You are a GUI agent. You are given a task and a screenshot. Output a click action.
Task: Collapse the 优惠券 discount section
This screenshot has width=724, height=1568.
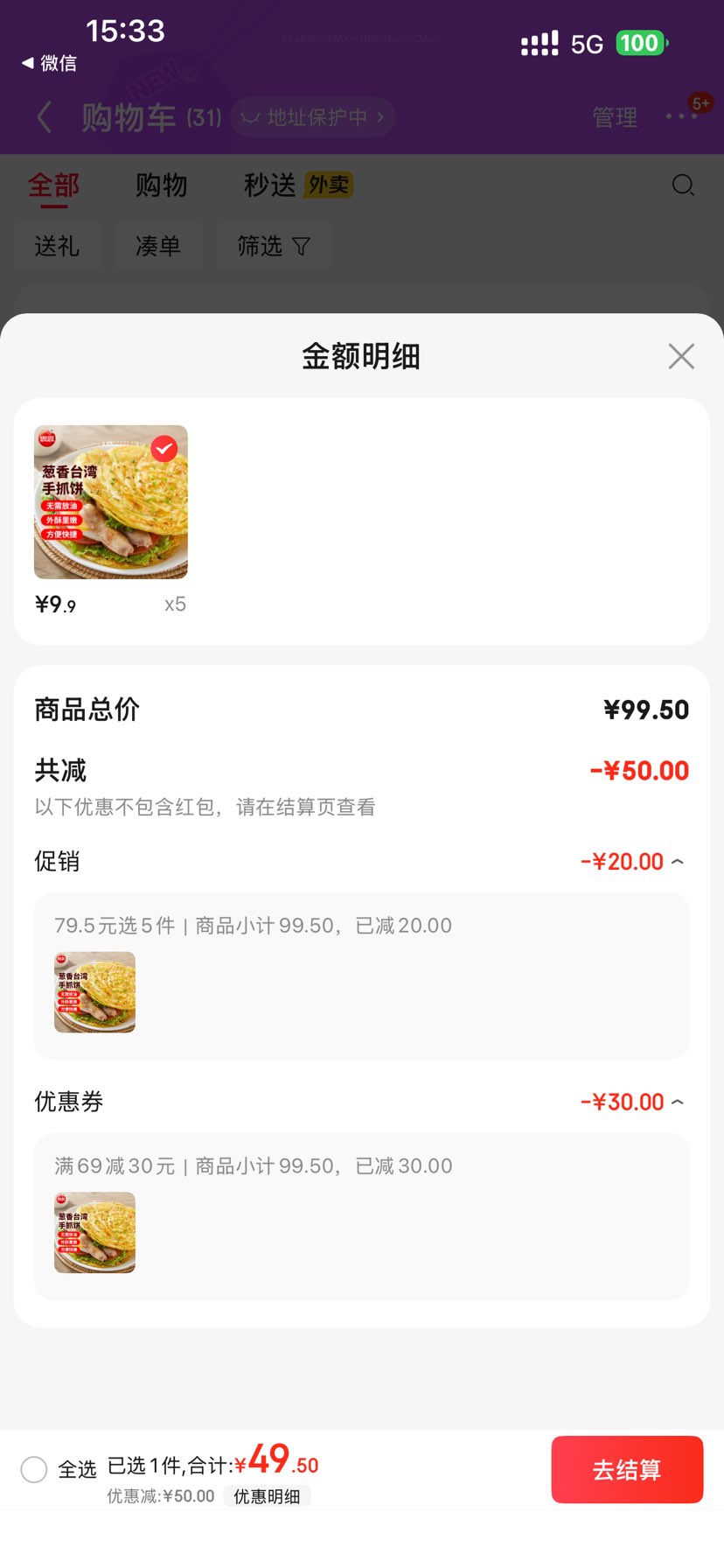coord(677,1102)
